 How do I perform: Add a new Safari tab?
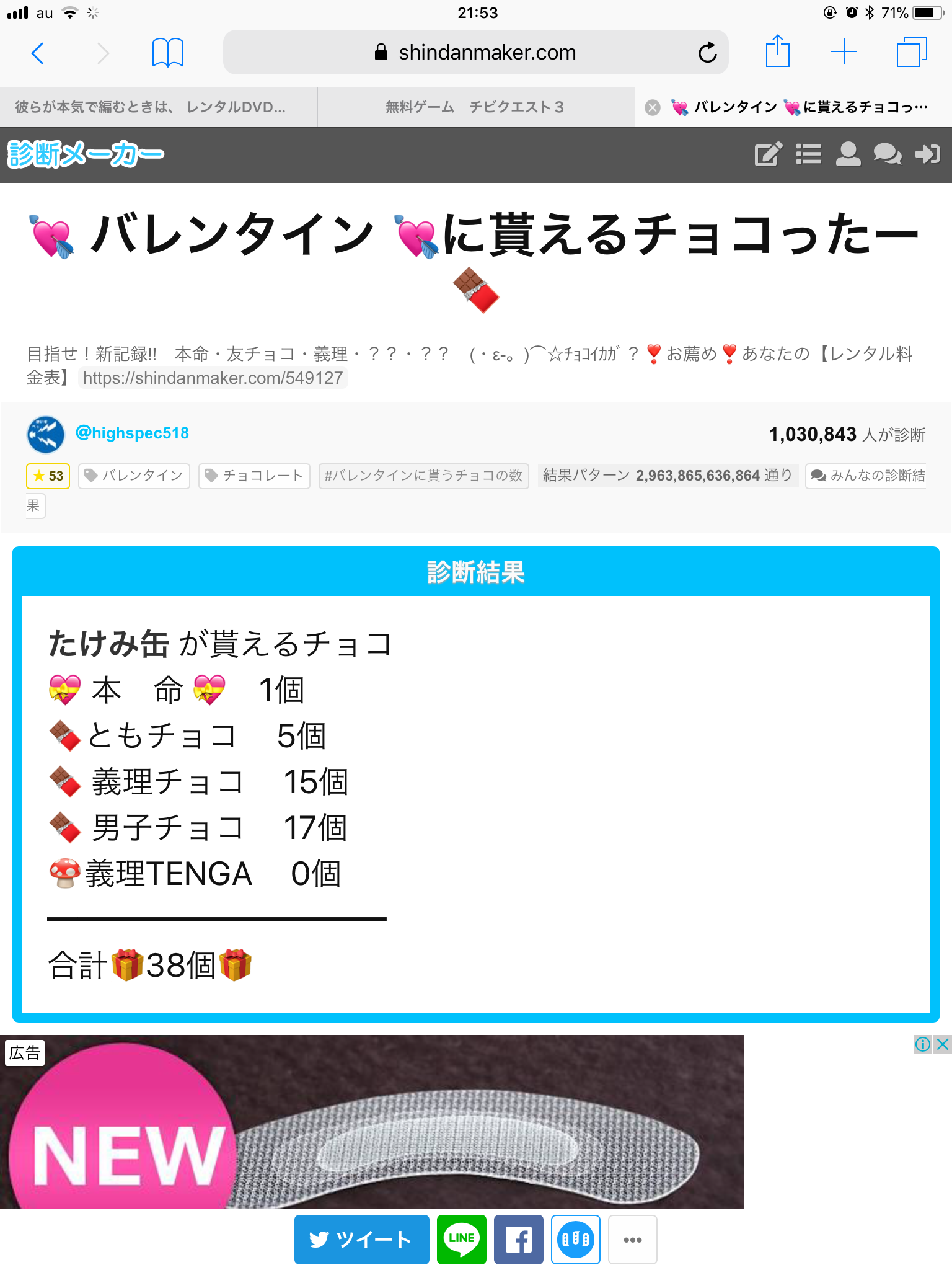[844, 52]
